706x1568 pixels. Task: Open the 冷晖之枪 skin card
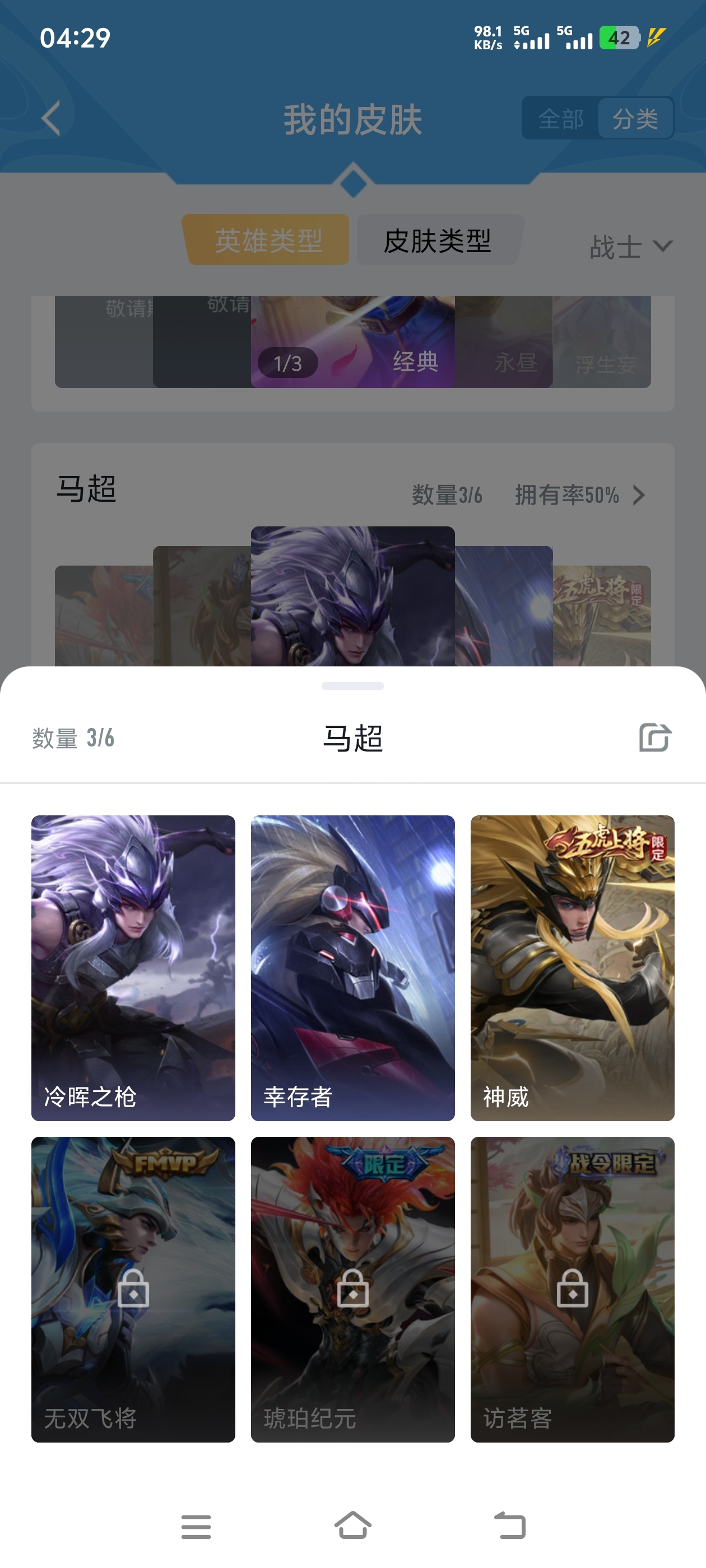click(x=133, y=967)
